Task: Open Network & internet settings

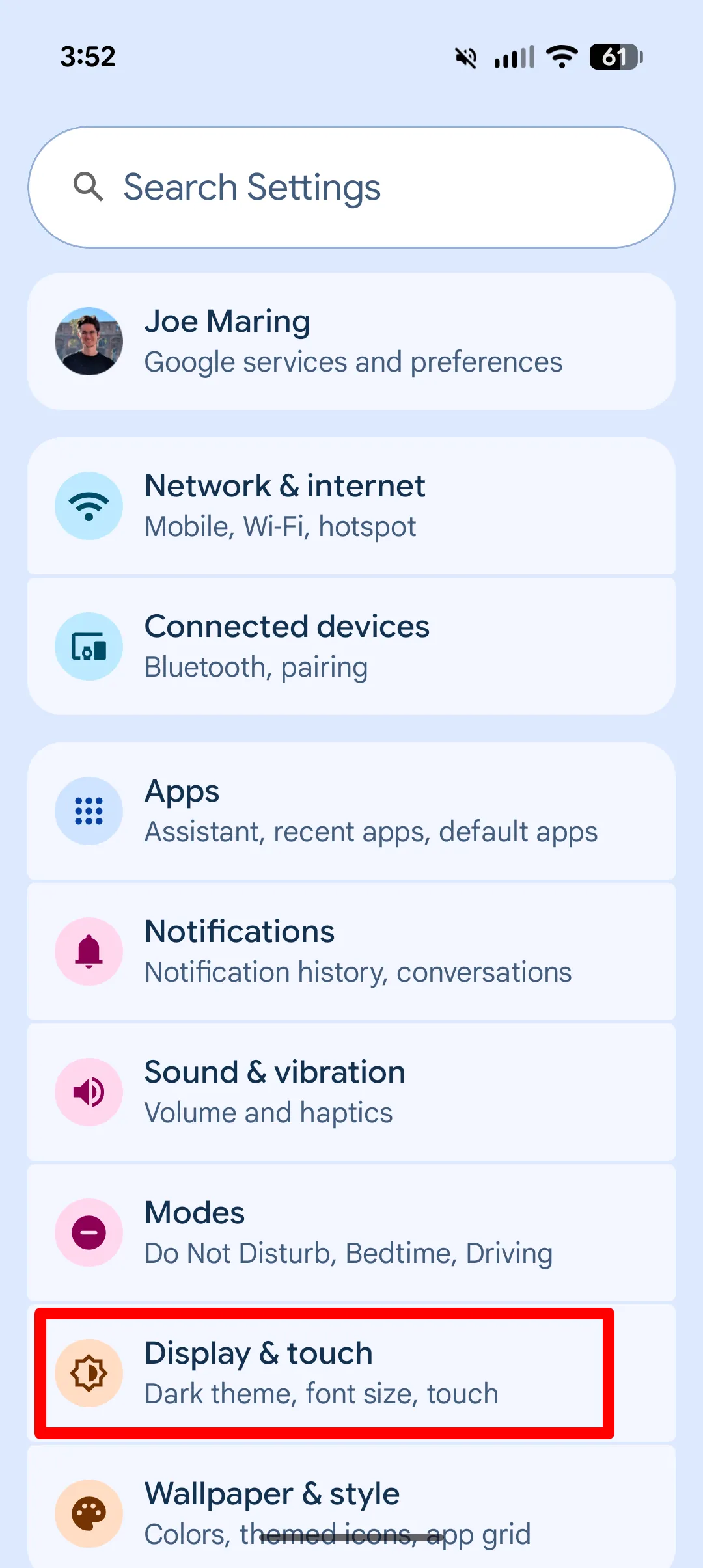Action: [351, 506]
